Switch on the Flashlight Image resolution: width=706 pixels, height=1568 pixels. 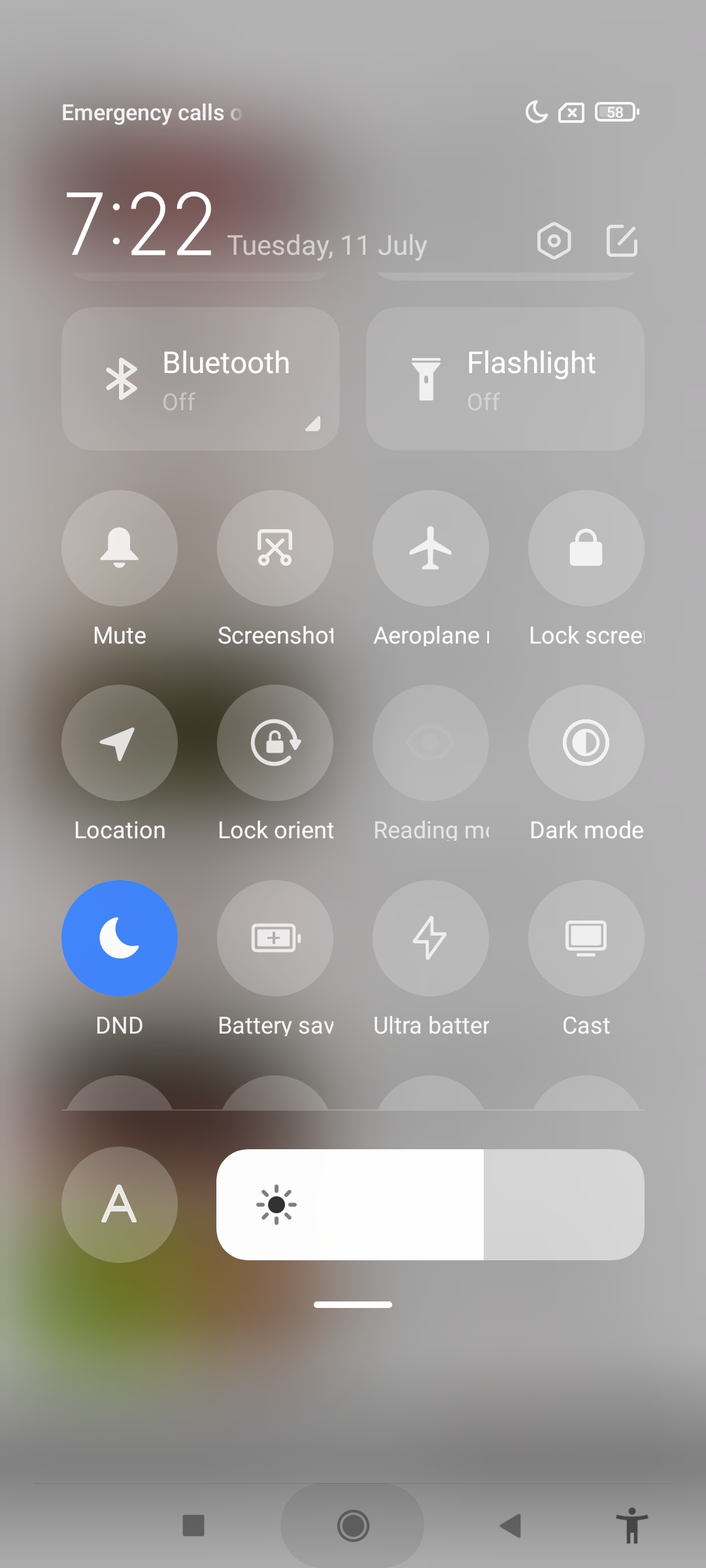(505, 379)
